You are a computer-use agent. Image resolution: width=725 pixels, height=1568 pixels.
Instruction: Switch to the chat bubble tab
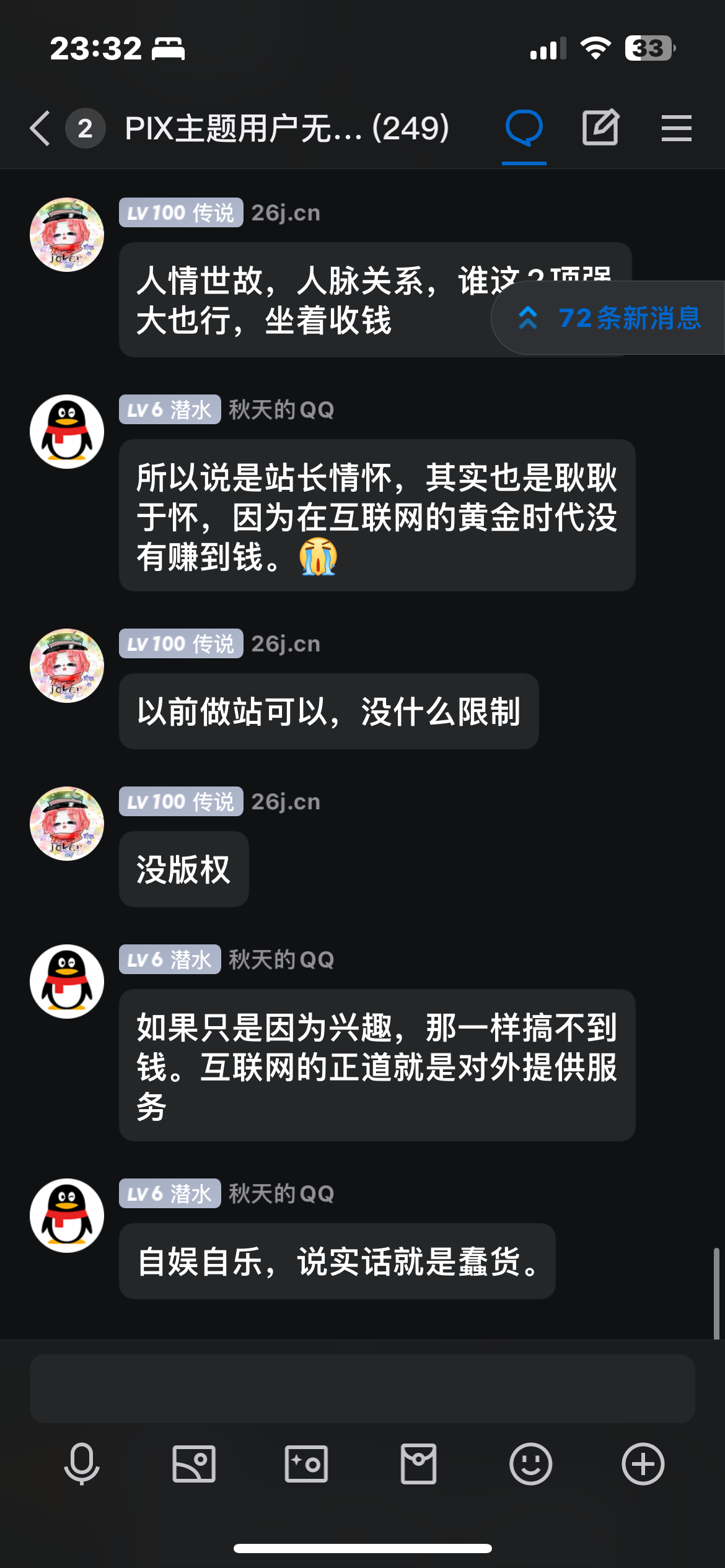pos(524,128)
